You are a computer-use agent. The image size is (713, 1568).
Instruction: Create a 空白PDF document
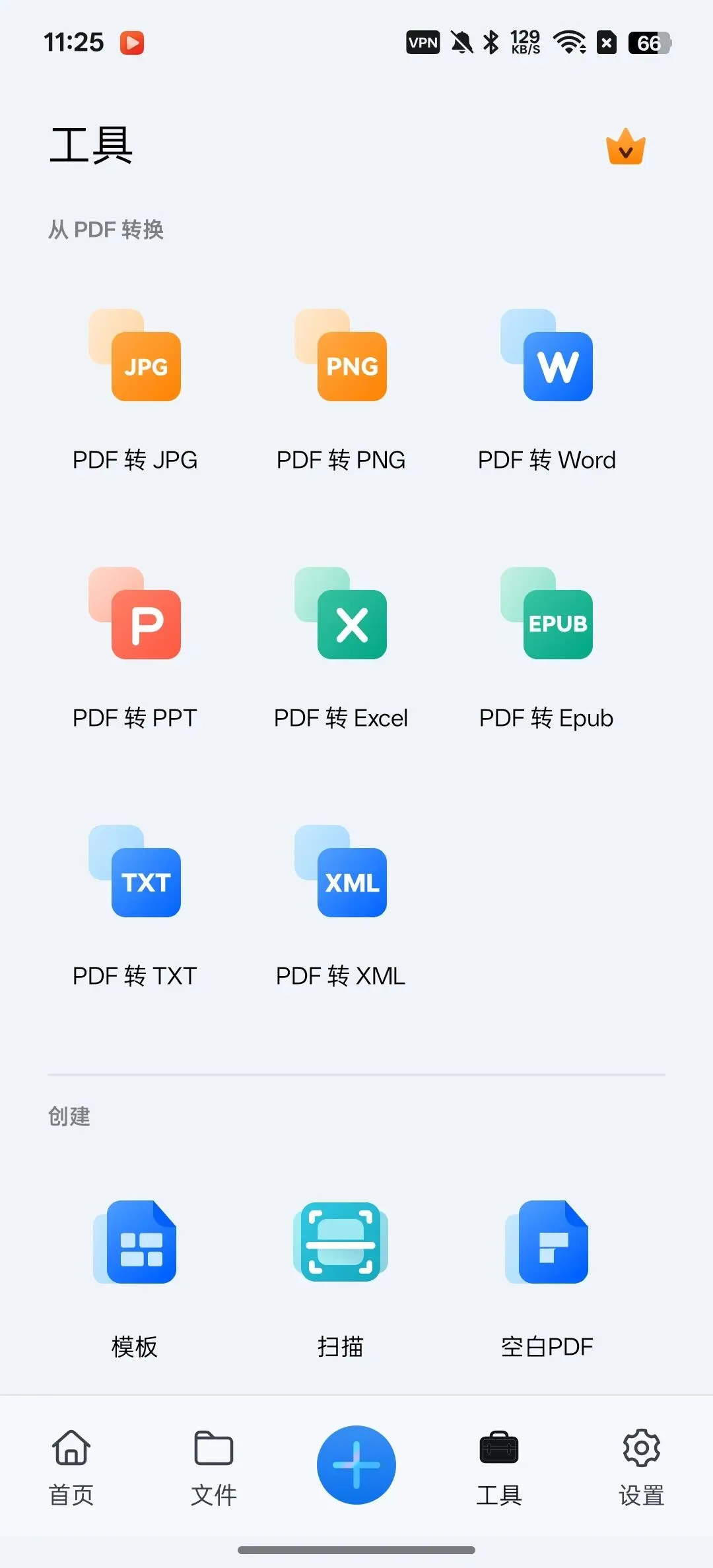[547, 1278]
